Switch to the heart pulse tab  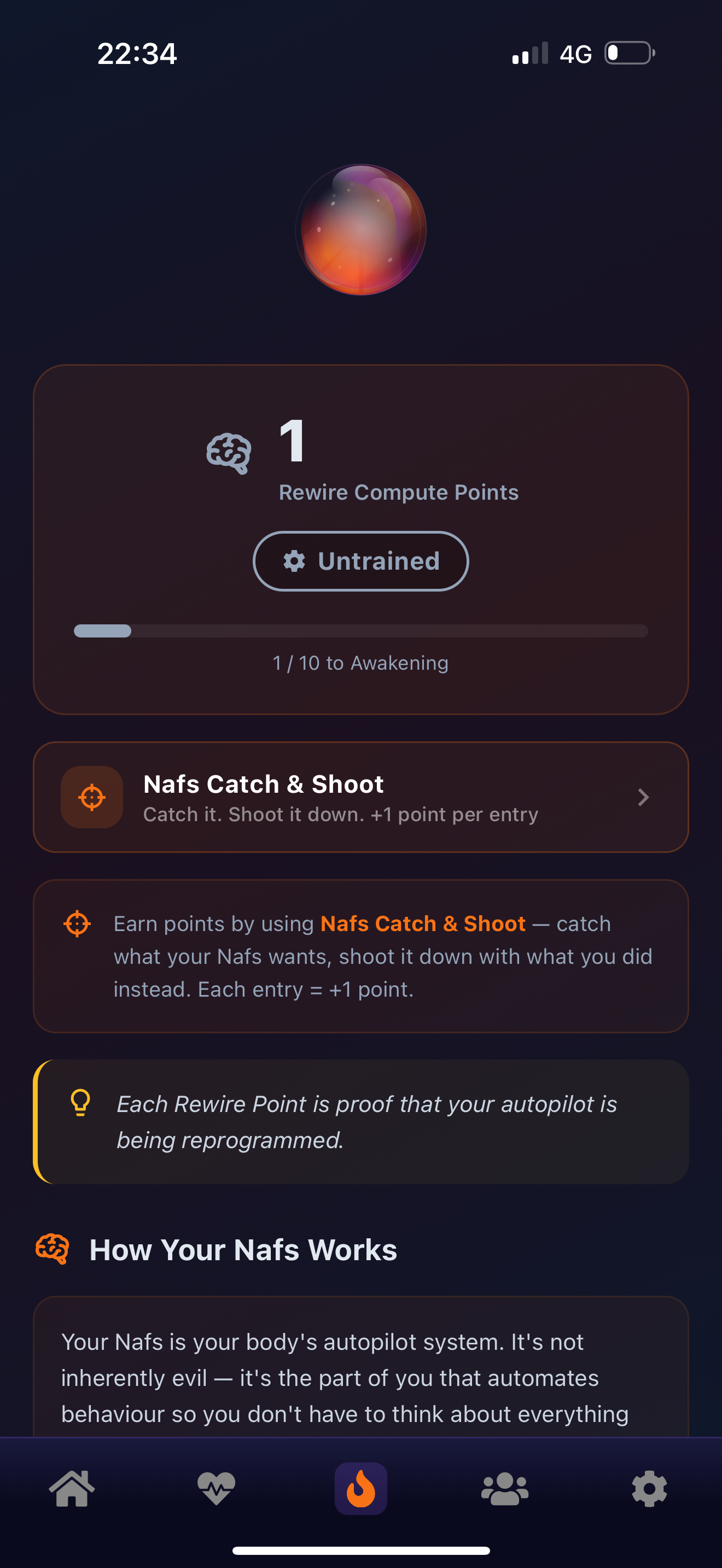pyautogui.click(x=216, y=1488)
